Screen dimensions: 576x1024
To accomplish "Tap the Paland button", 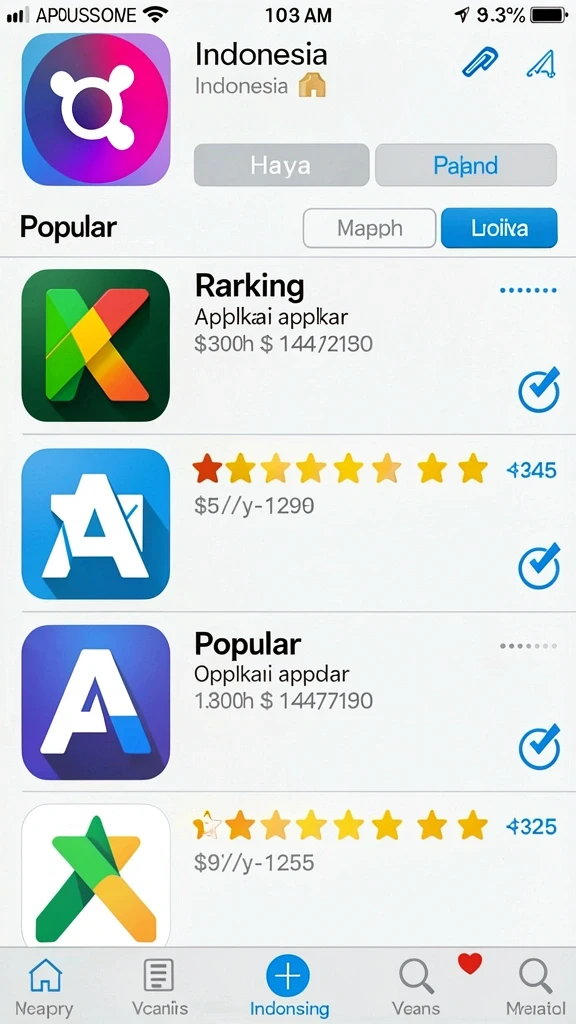I will 466,165.
